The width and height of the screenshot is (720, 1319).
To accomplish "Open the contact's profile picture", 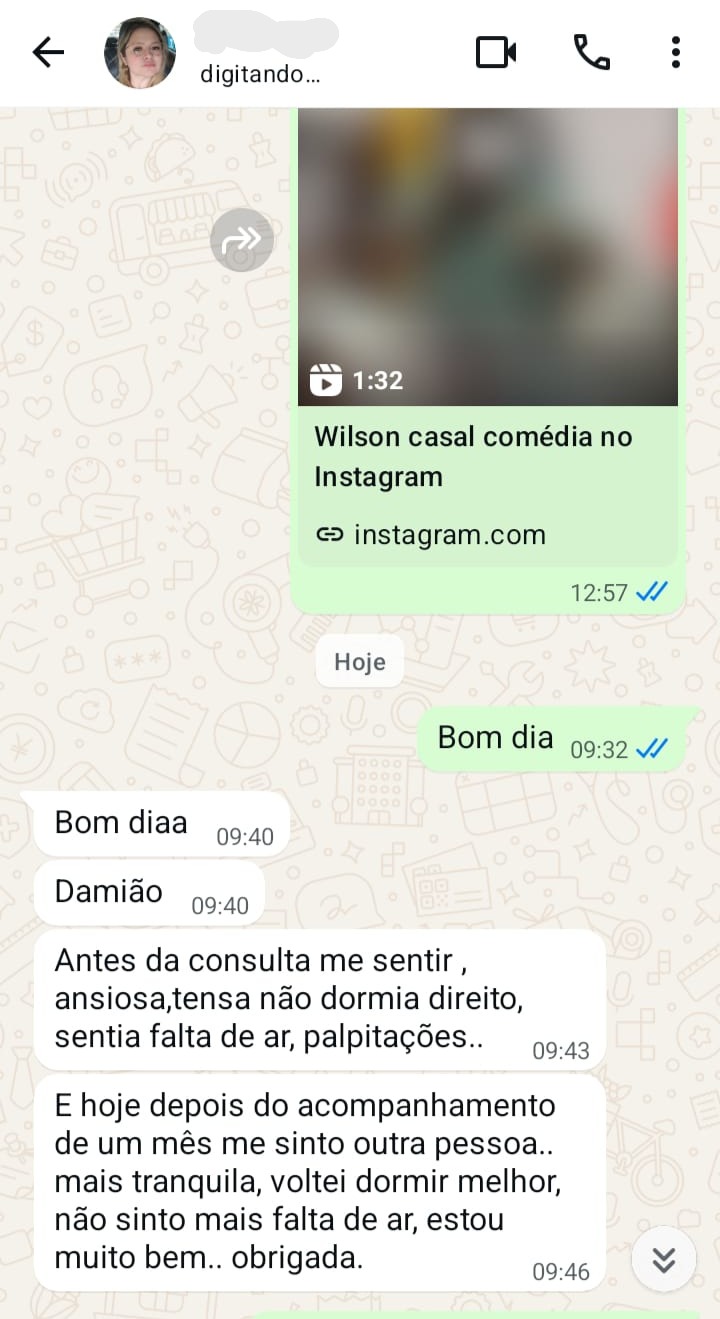I will pyautogui.click(x=140, y=53).
